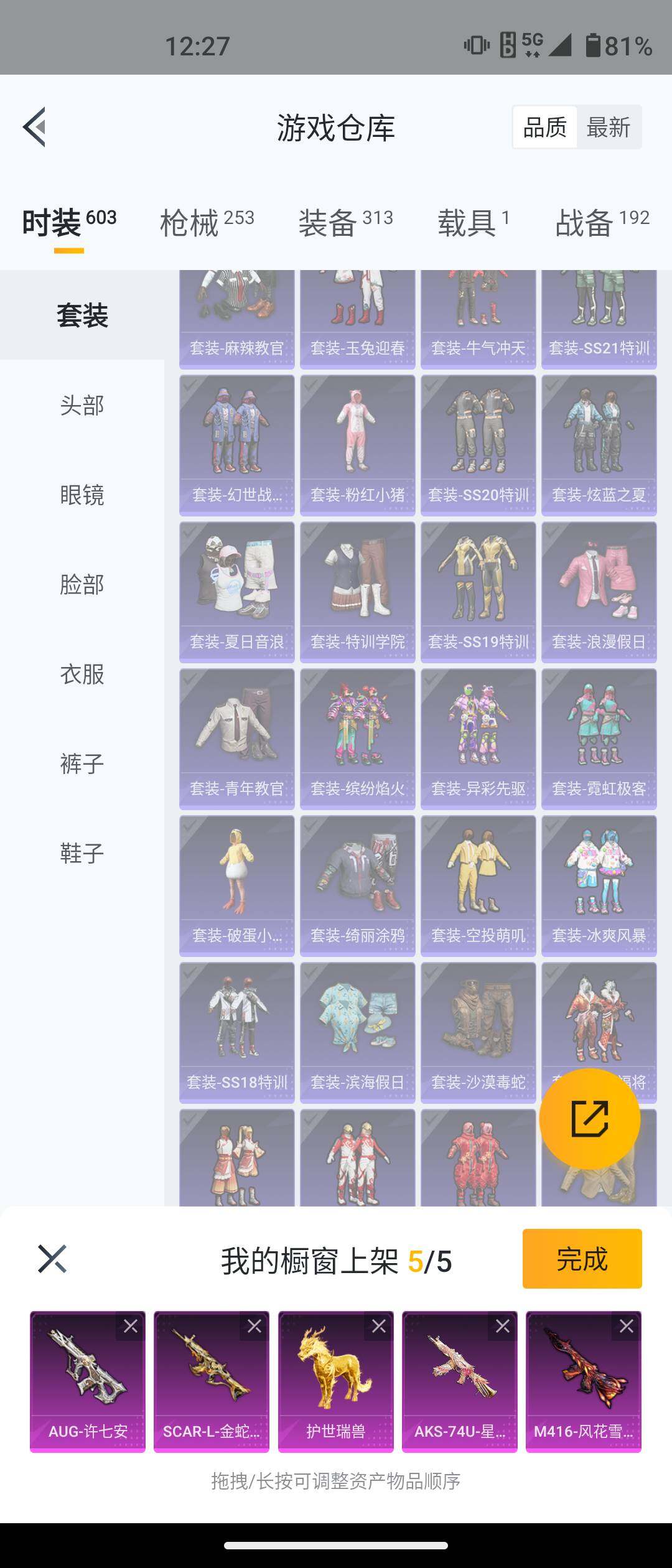Select the 套装-青年教官 outfit
This screenshot has height=1568, width=672.
tap(236, 739)
